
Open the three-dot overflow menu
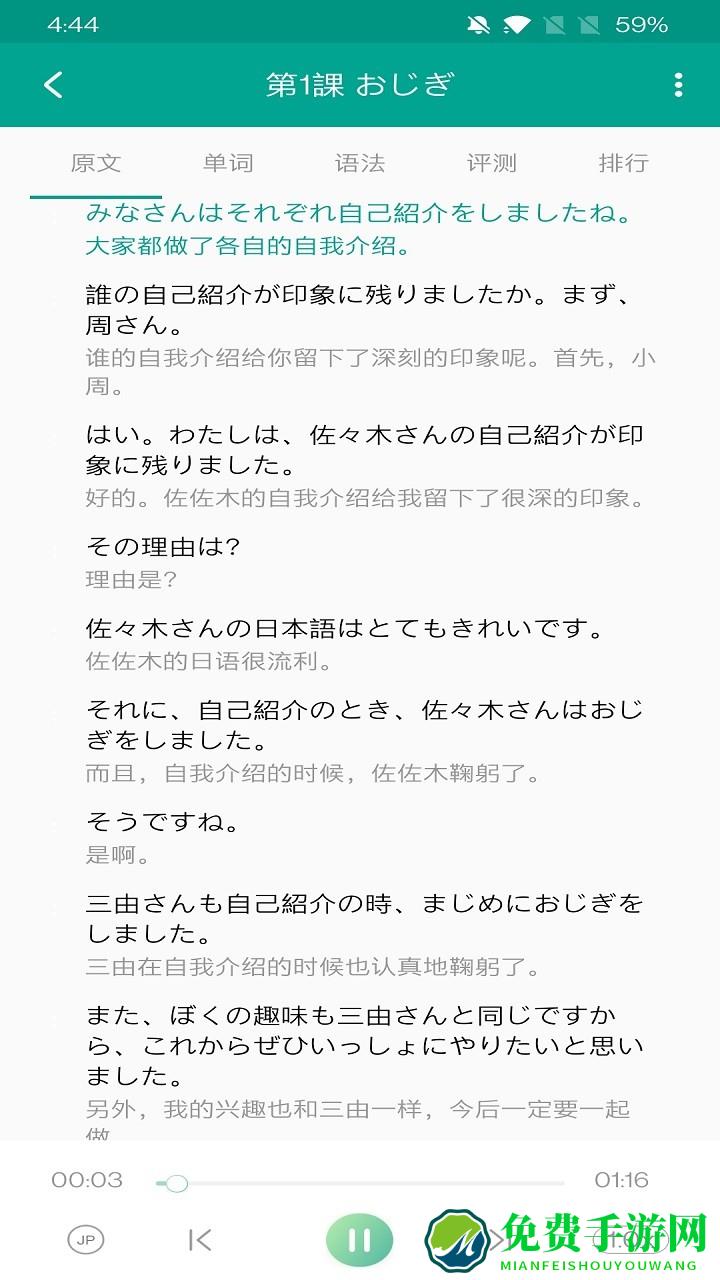(x=678, y=86)
